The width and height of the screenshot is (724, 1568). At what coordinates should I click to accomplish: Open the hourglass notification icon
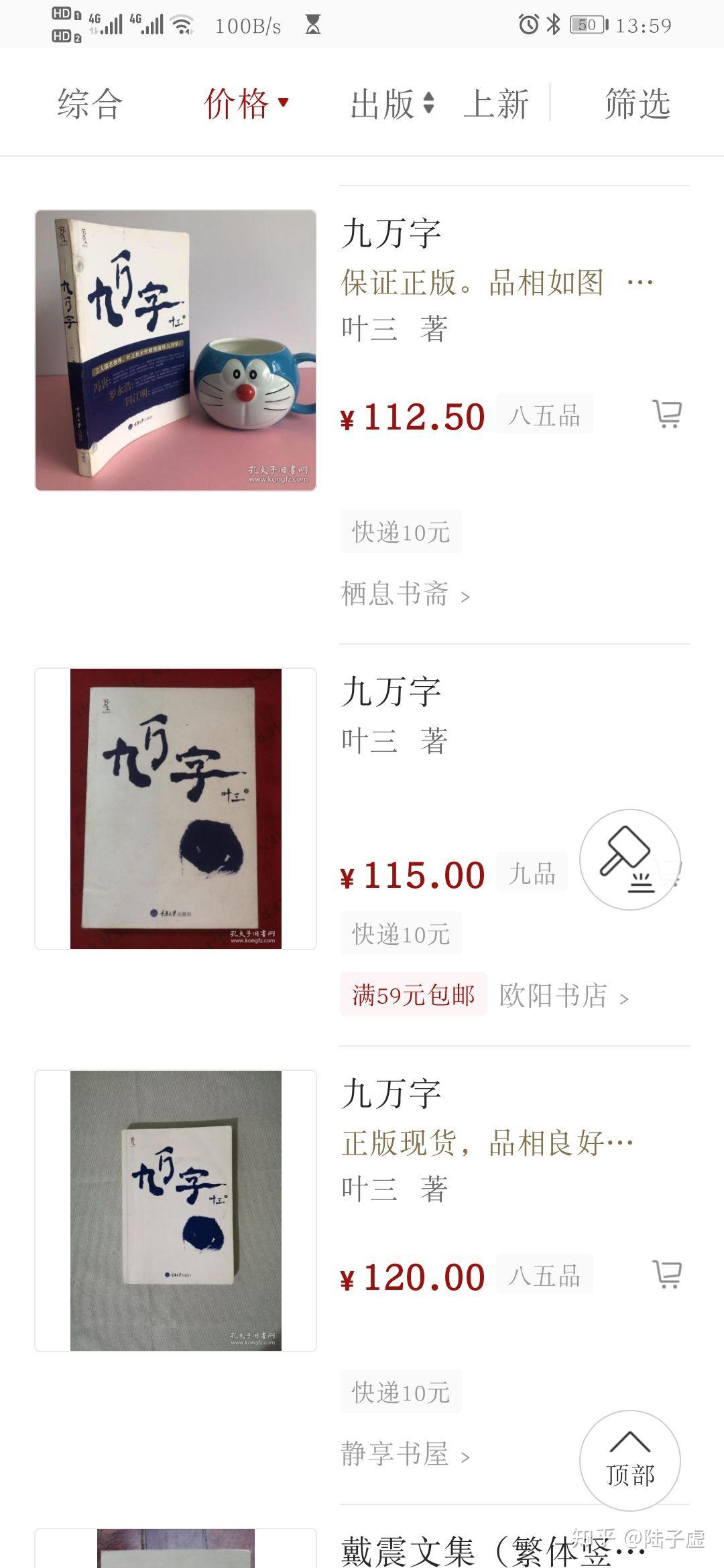(x=312, y=25)
